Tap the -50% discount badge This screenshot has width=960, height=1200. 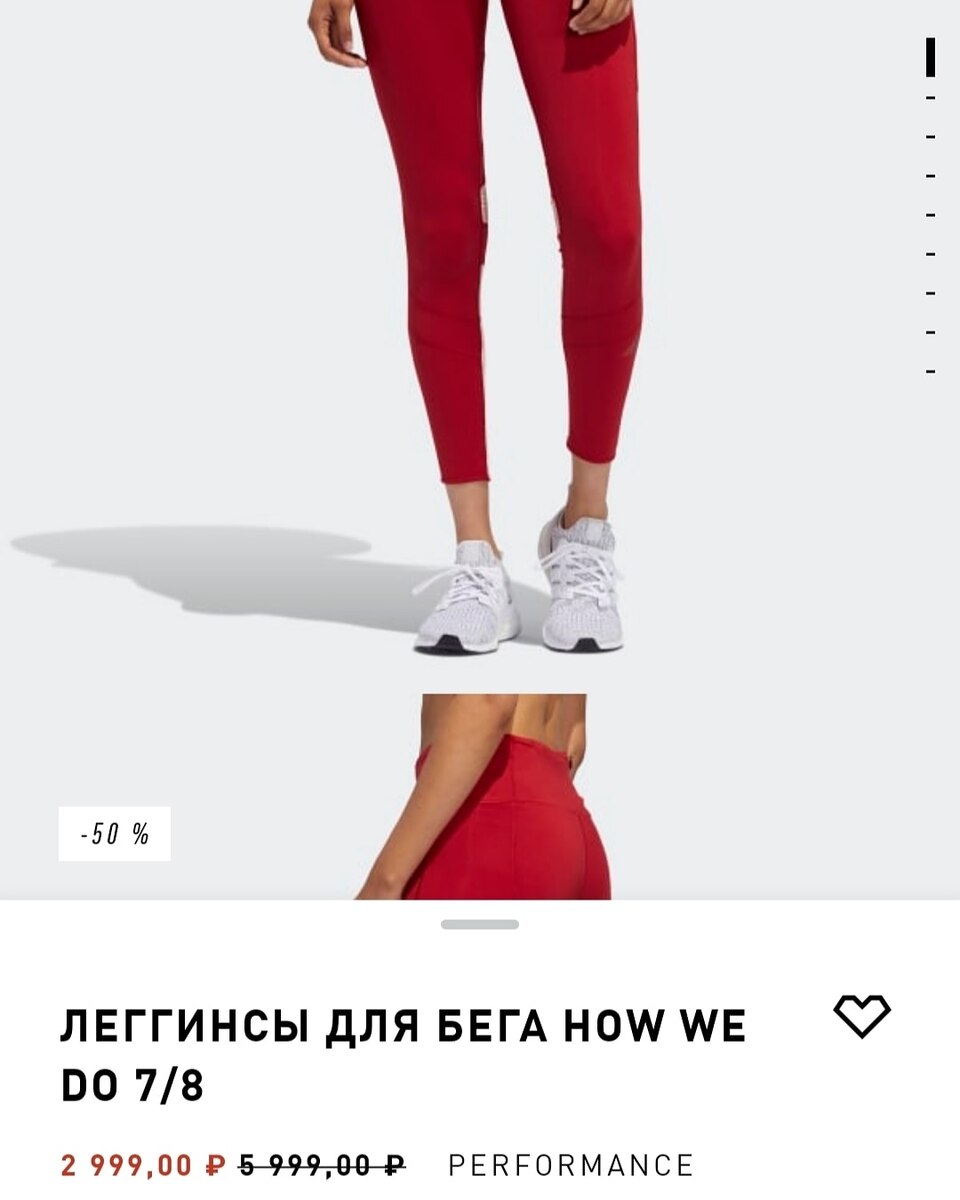pos(115,831)
